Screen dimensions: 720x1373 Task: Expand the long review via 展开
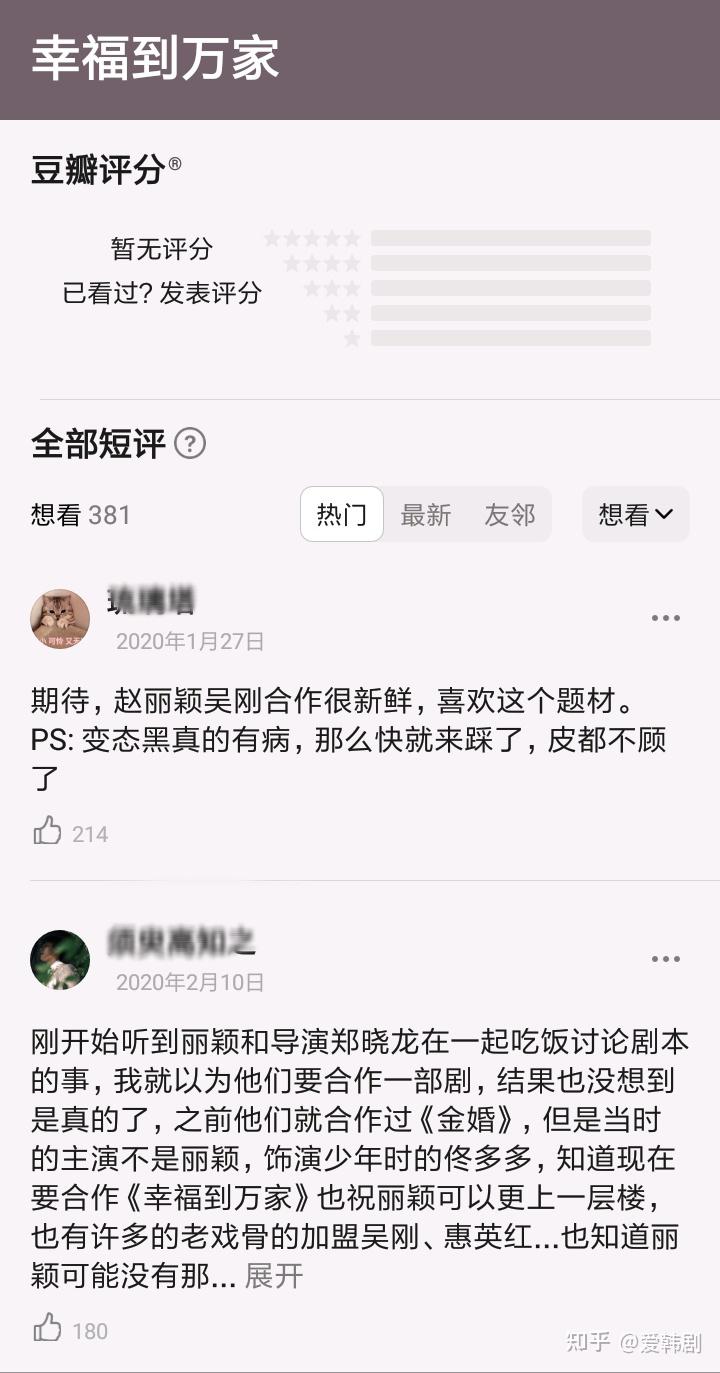[273, 1276]
